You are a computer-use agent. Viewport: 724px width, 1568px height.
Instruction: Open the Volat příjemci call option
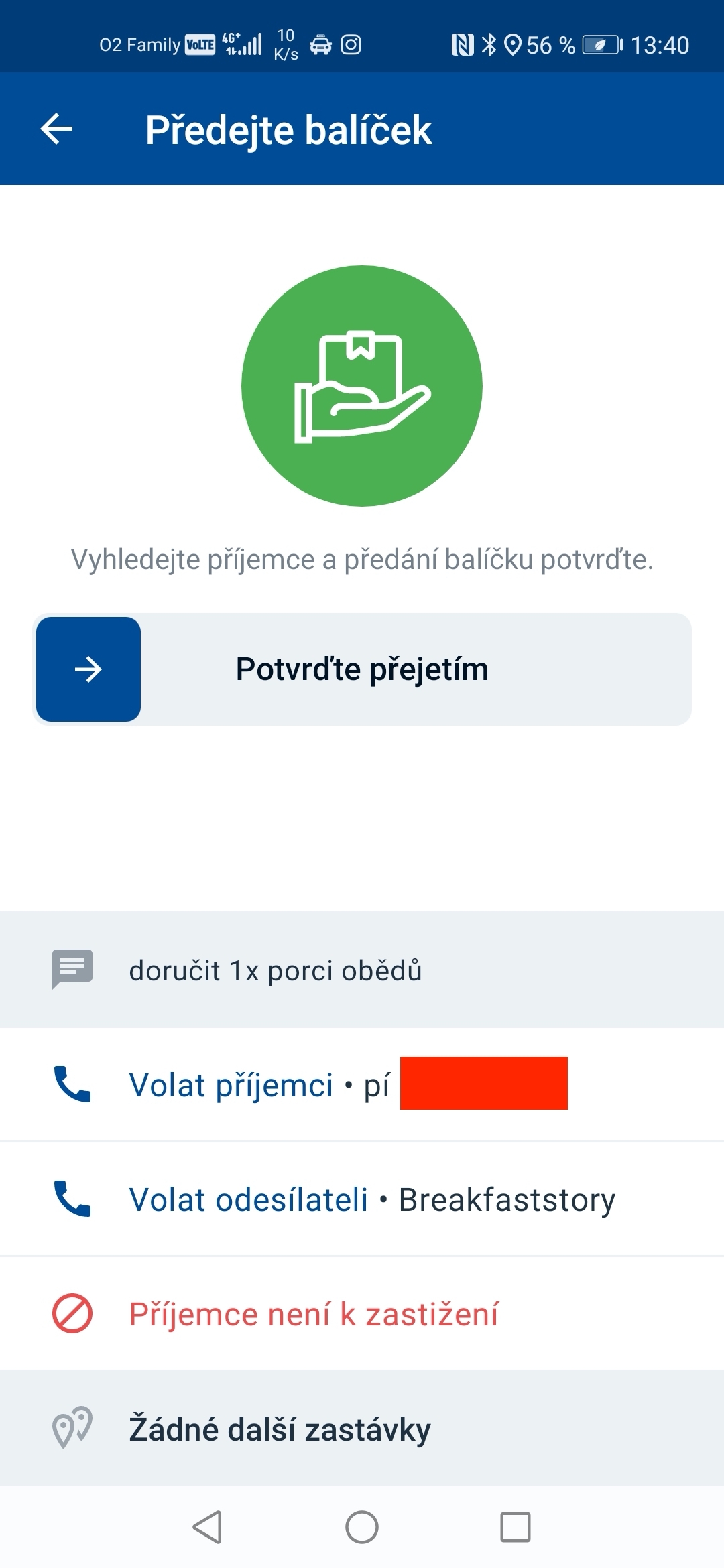(x=233, y=1084)
